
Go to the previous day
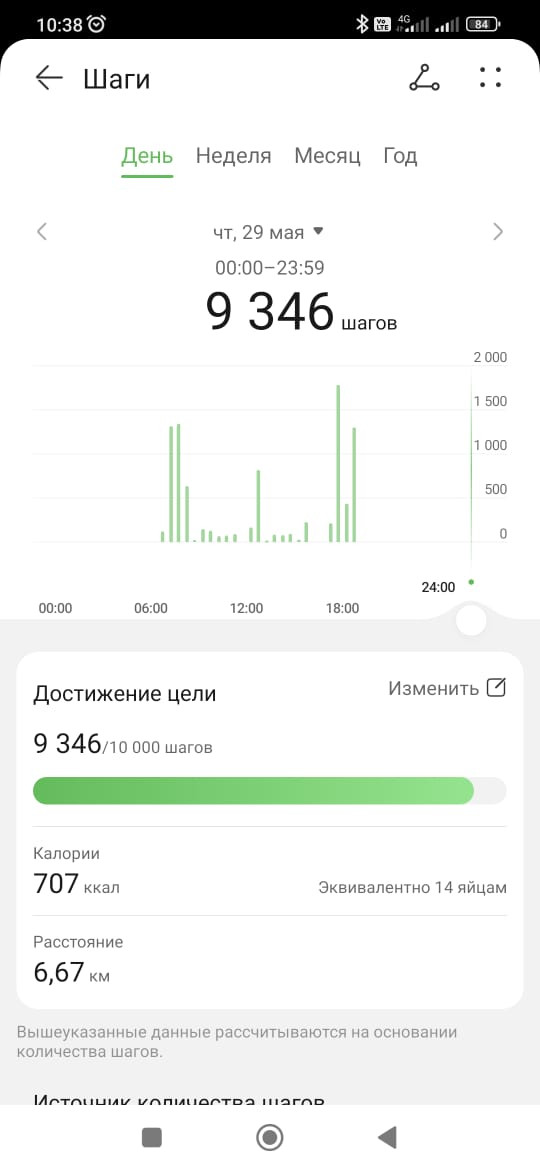point(43,232)
